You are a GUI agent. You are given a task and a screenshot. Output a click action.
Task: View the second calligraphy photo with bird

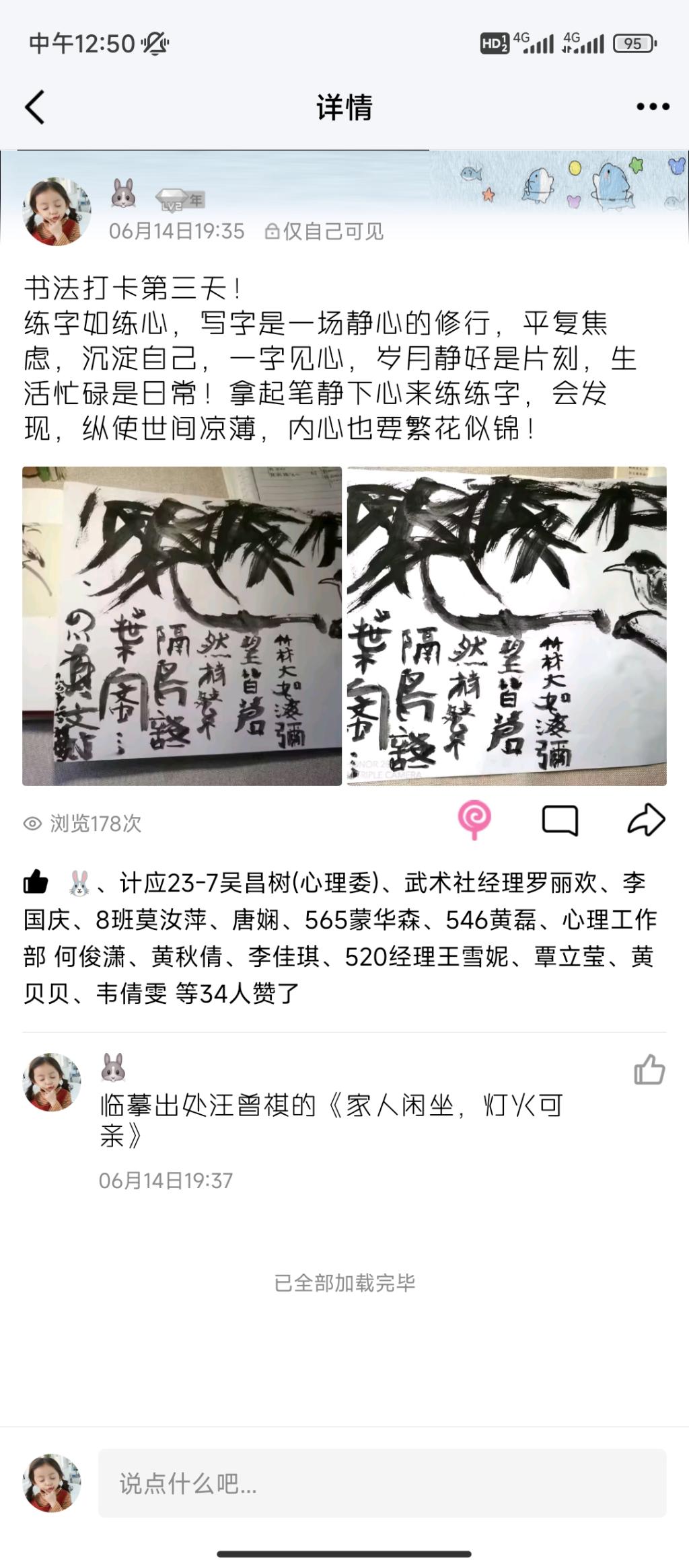point(507,626)
